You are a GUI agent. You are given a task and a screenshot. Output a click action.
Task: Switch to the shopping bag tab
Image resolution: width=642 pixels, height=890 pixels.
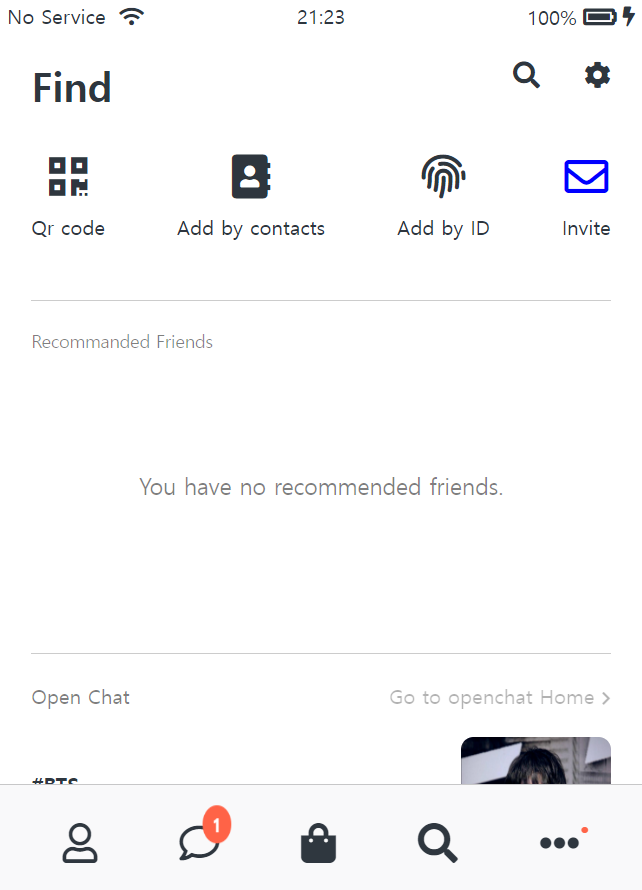pos(319,844)
